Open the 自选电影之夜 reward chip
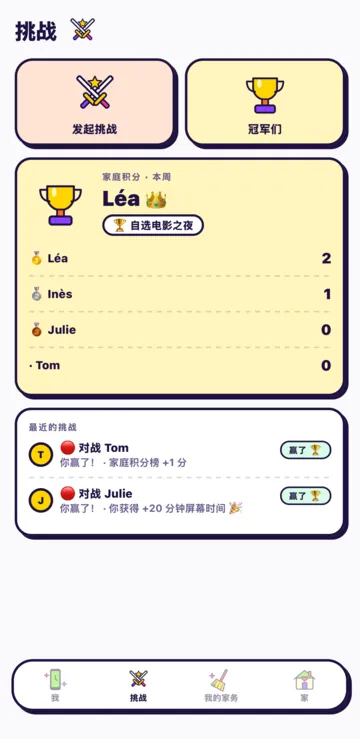The image size is (360, 739). 153,225
